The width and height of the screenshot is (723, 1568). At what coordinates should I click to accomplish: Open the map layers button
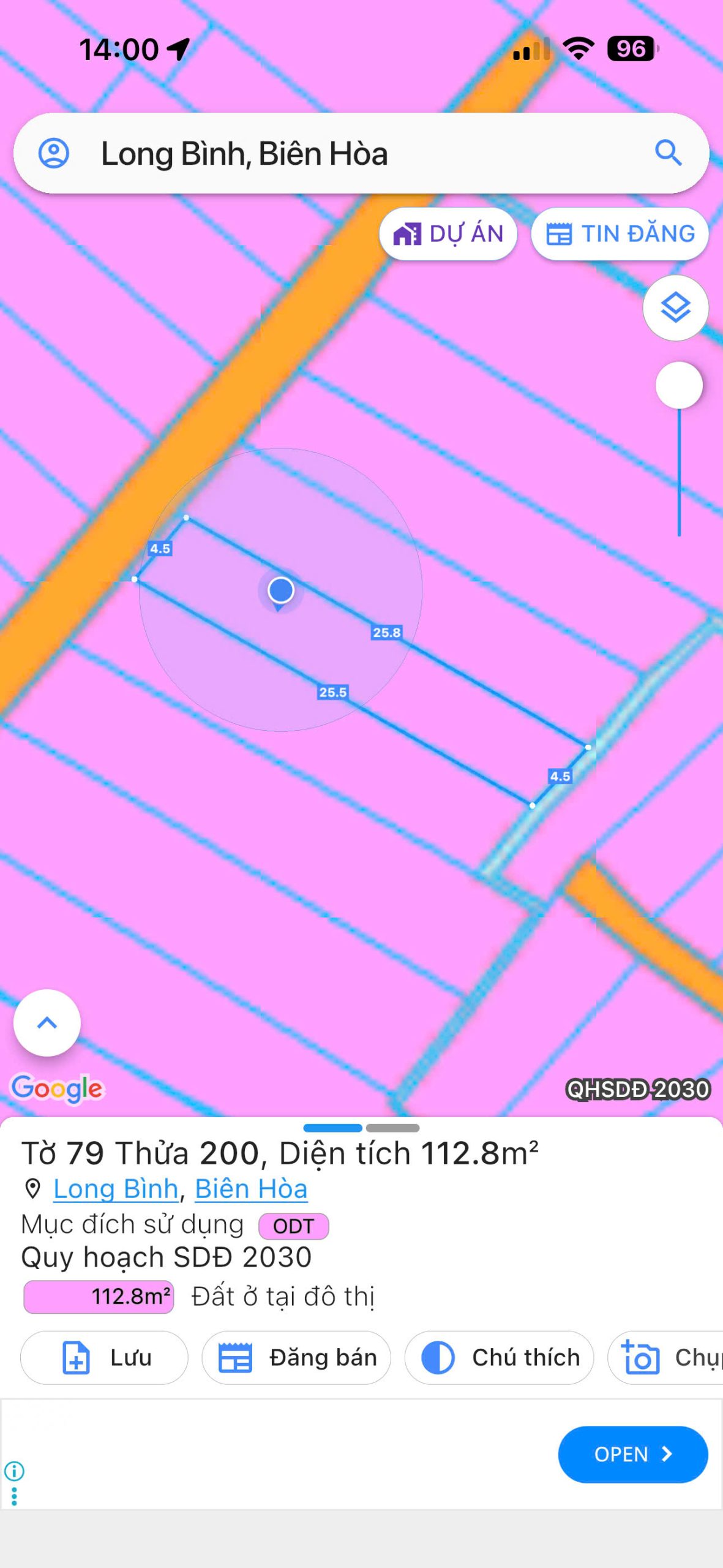[675, 308]
